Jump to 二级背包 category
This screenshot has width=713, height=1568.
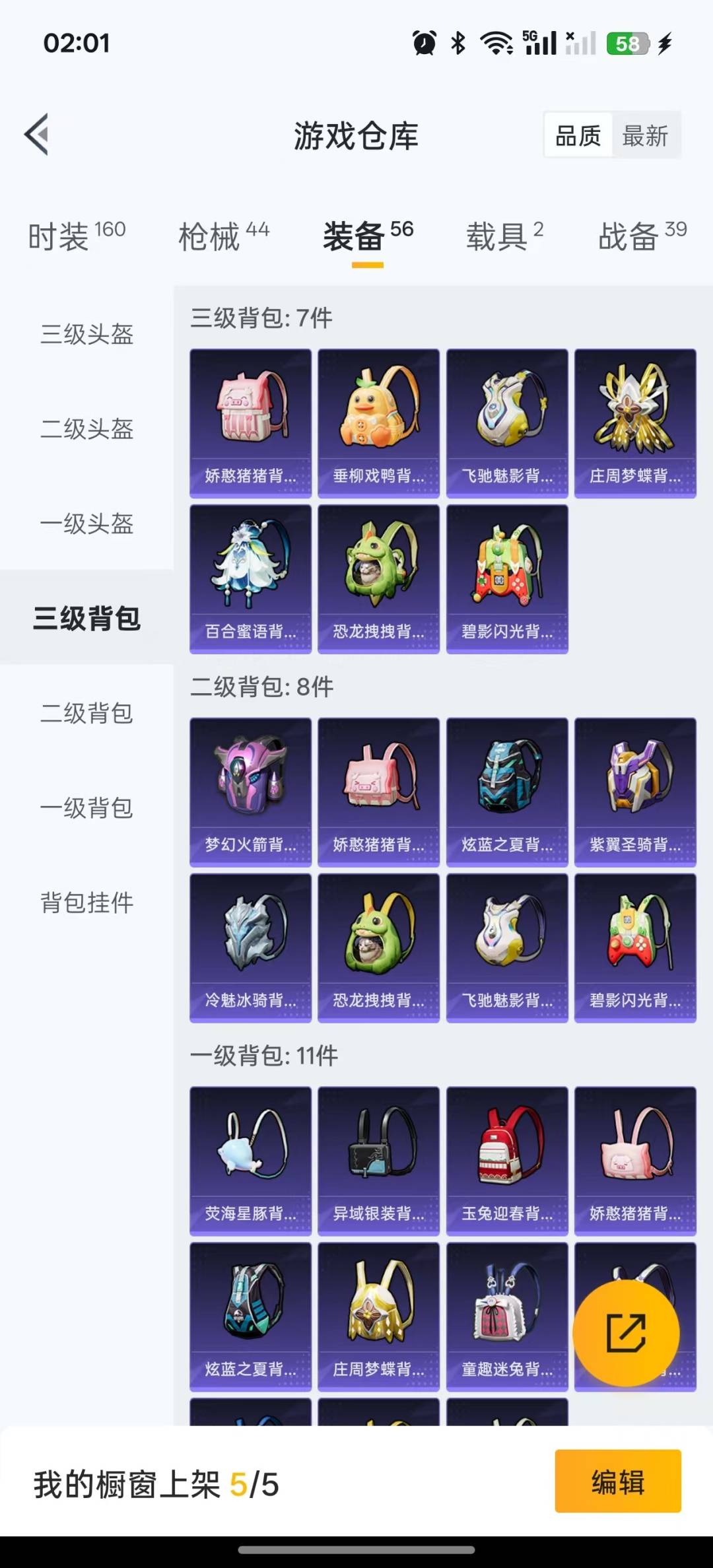87,713
